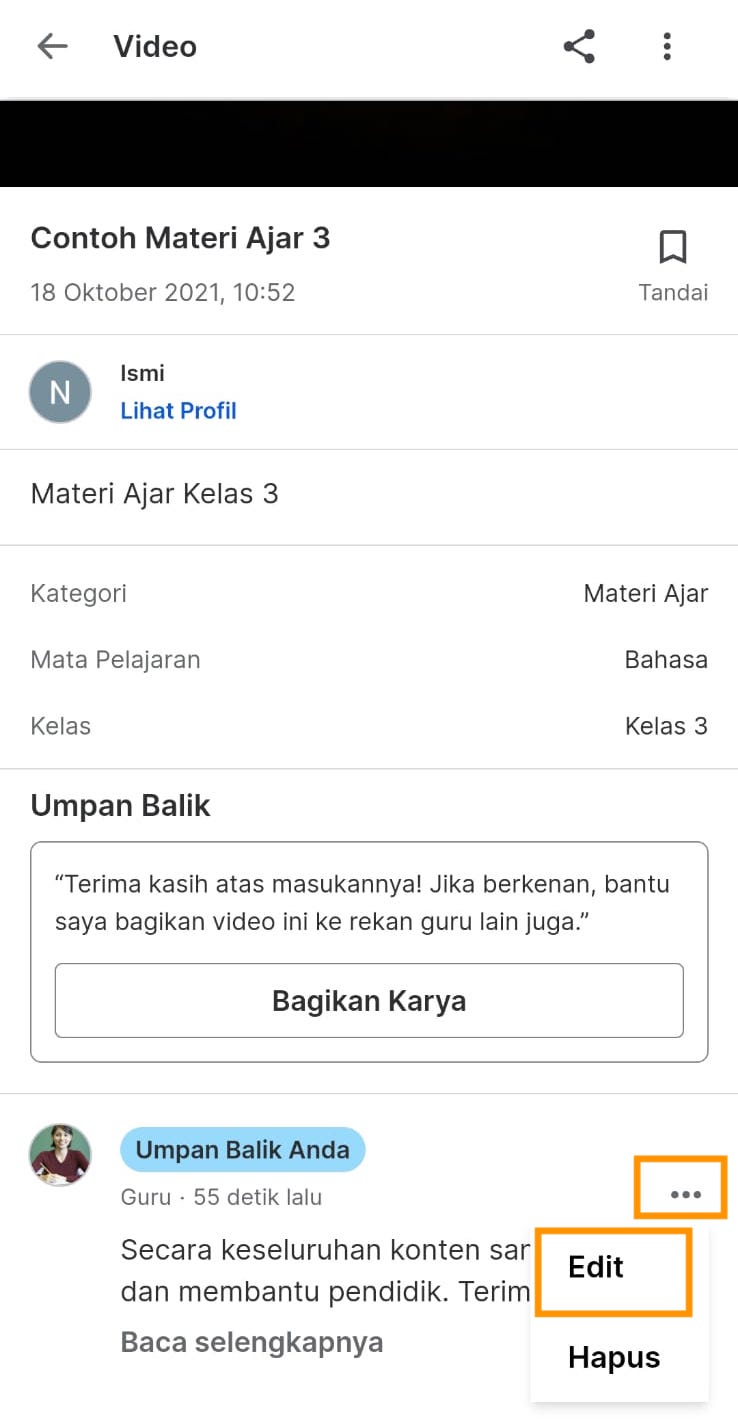The width and height of the screenshot is (738, 1425).
Task: Bookmark with the Tandai icon
Action: coord(673,247)
